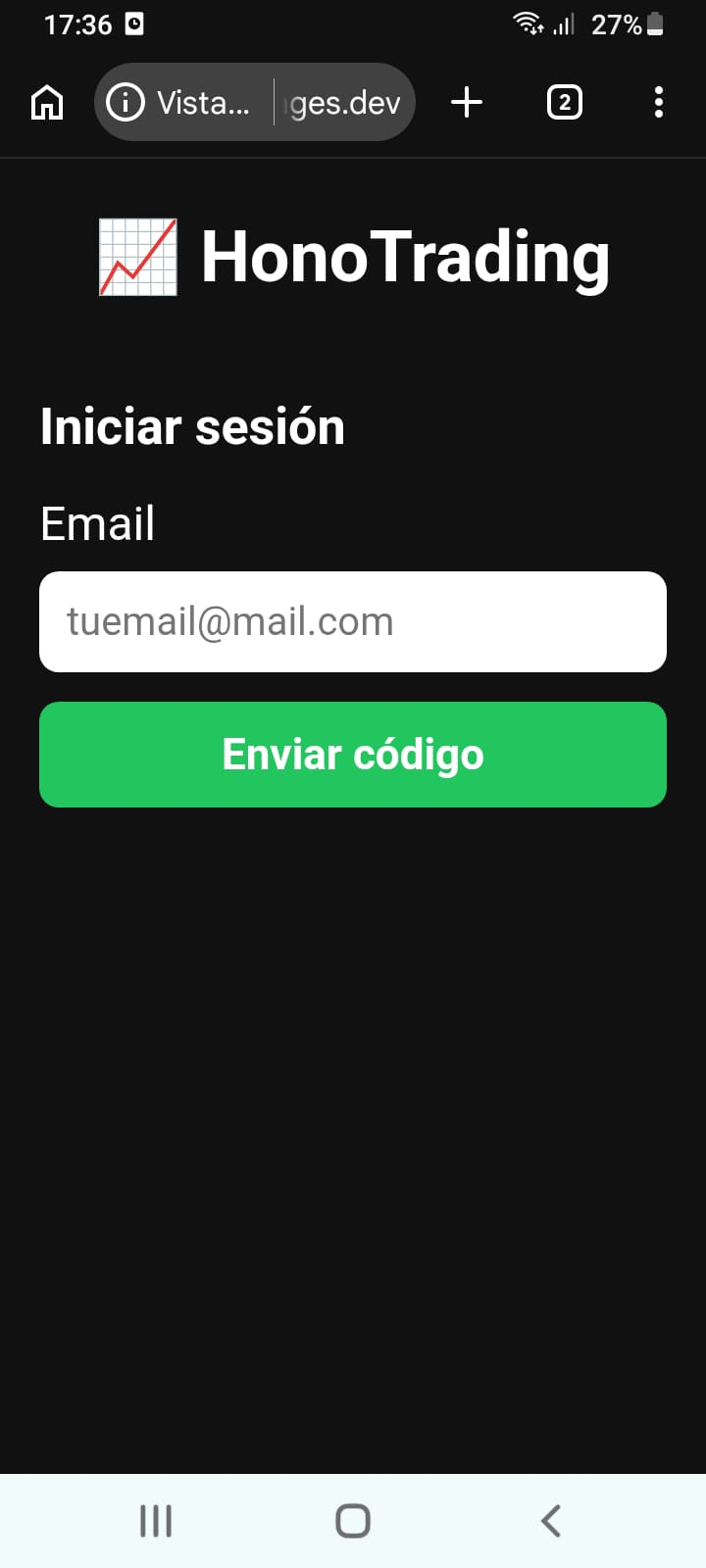Select the email input field
Image resolution: width=706 pixels, height=1568 pixels.
353,621
